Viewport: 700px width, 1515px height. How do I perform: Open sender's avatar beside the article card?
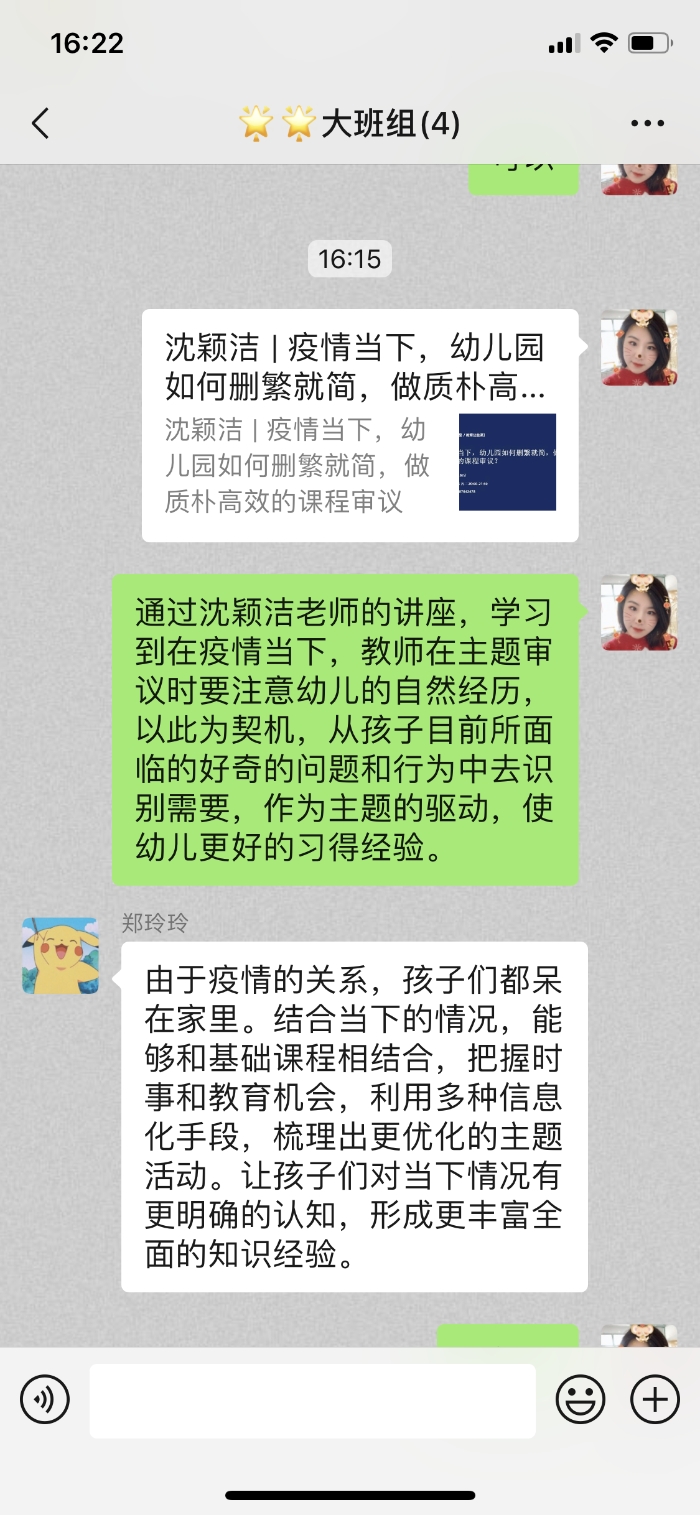639,347
